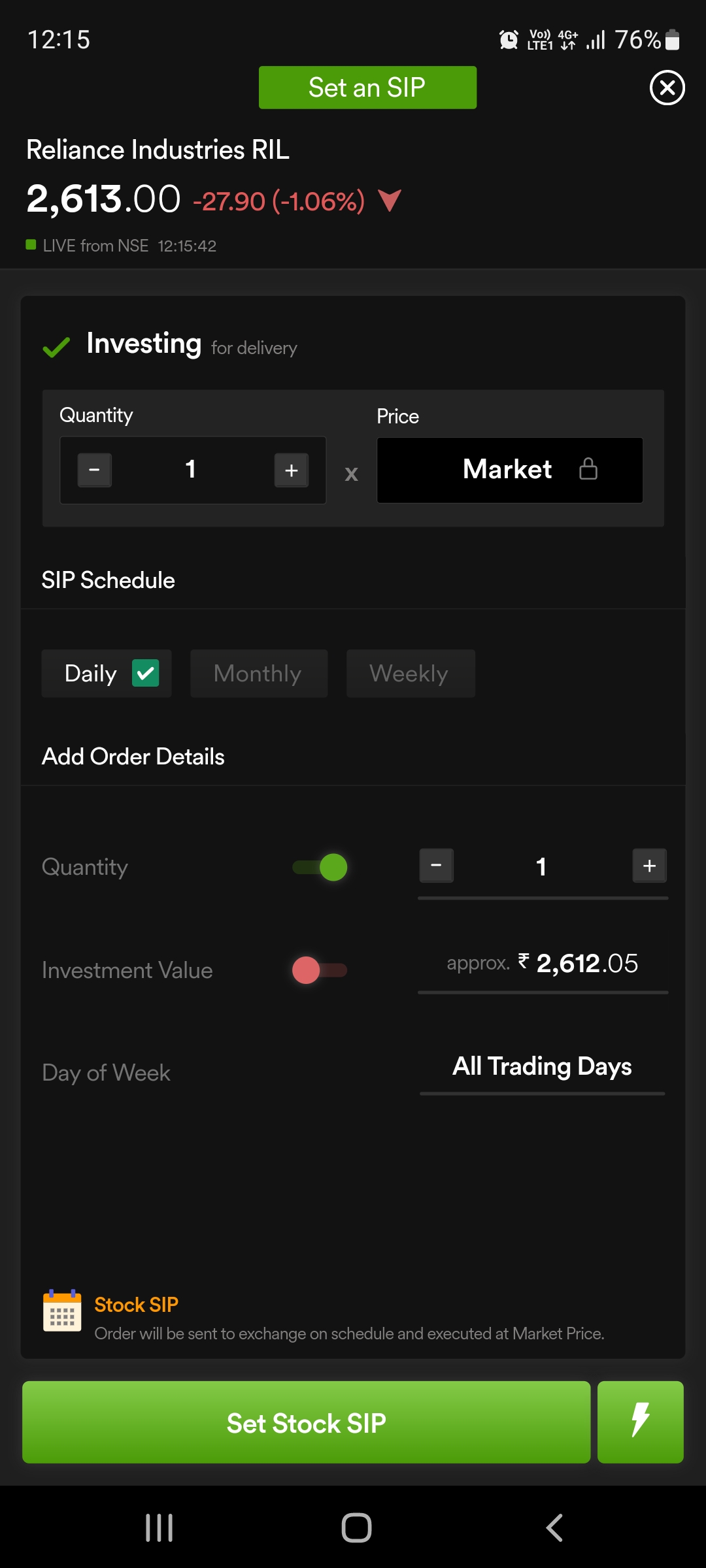Decrease quantity in the Investing box
The image size is (706, 1568).
pos(95,470)
